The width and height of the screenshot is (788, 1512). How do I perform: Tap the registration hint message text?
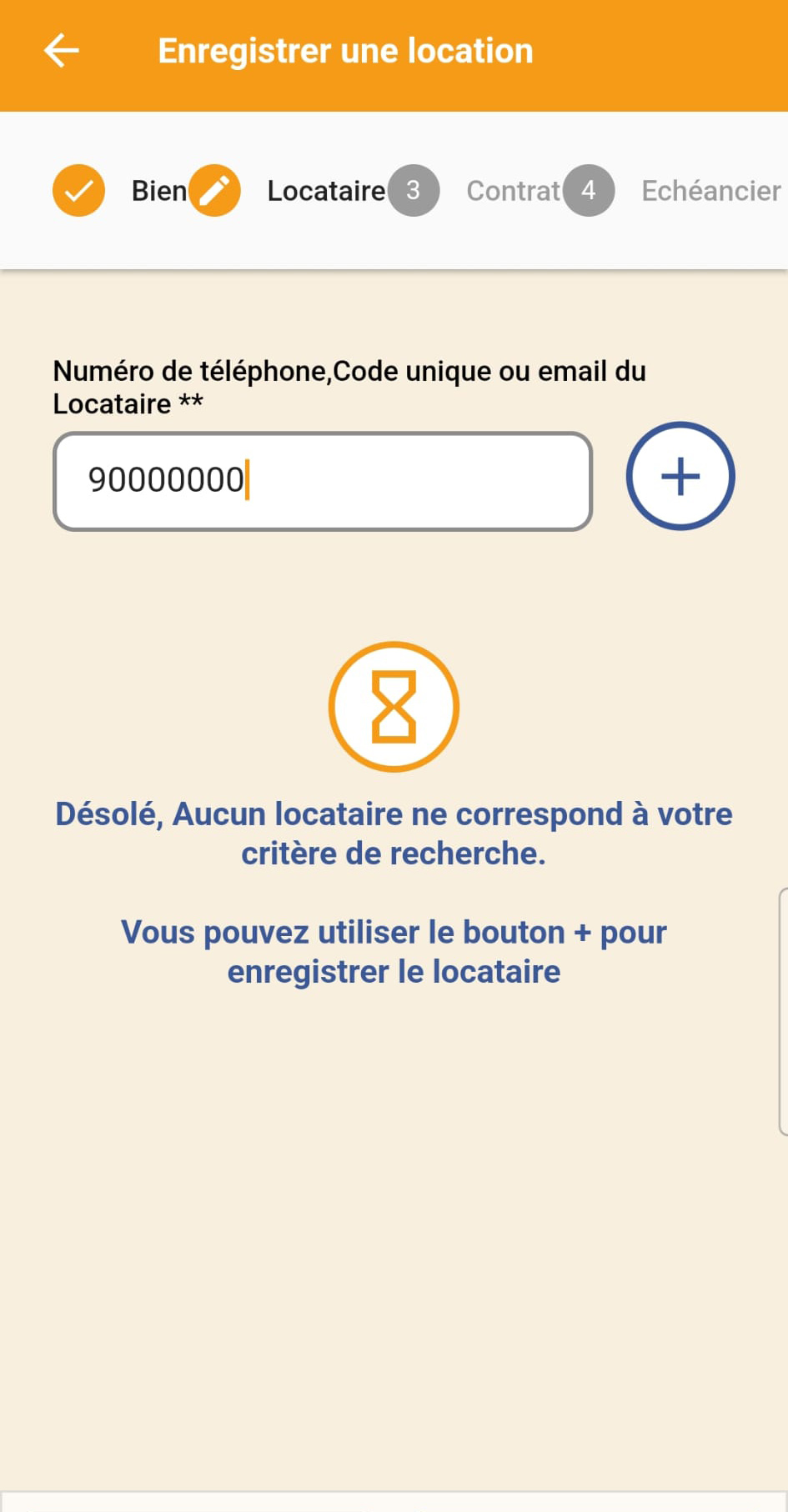393,951
